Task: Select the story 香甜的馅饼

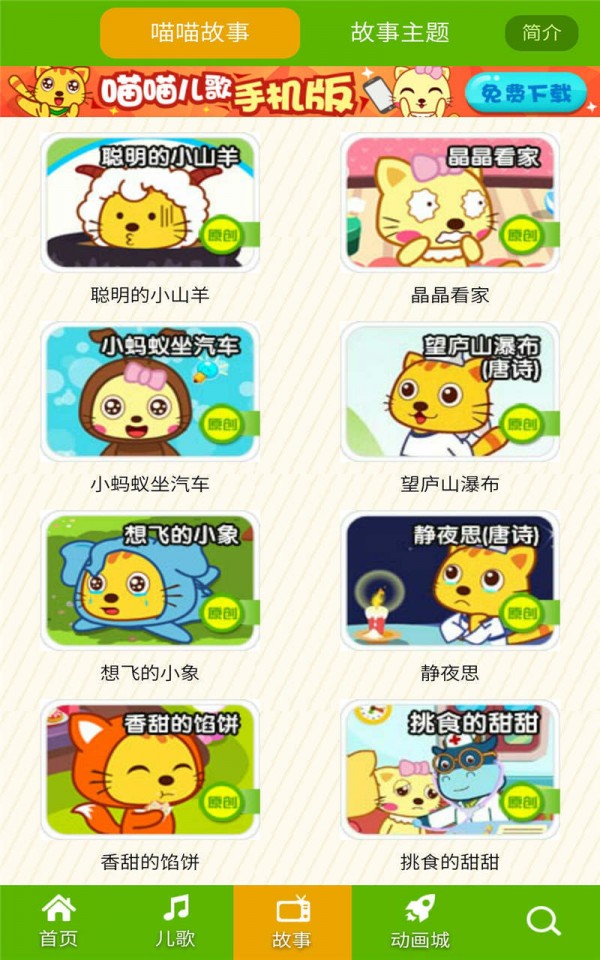Action: (150, 769)
